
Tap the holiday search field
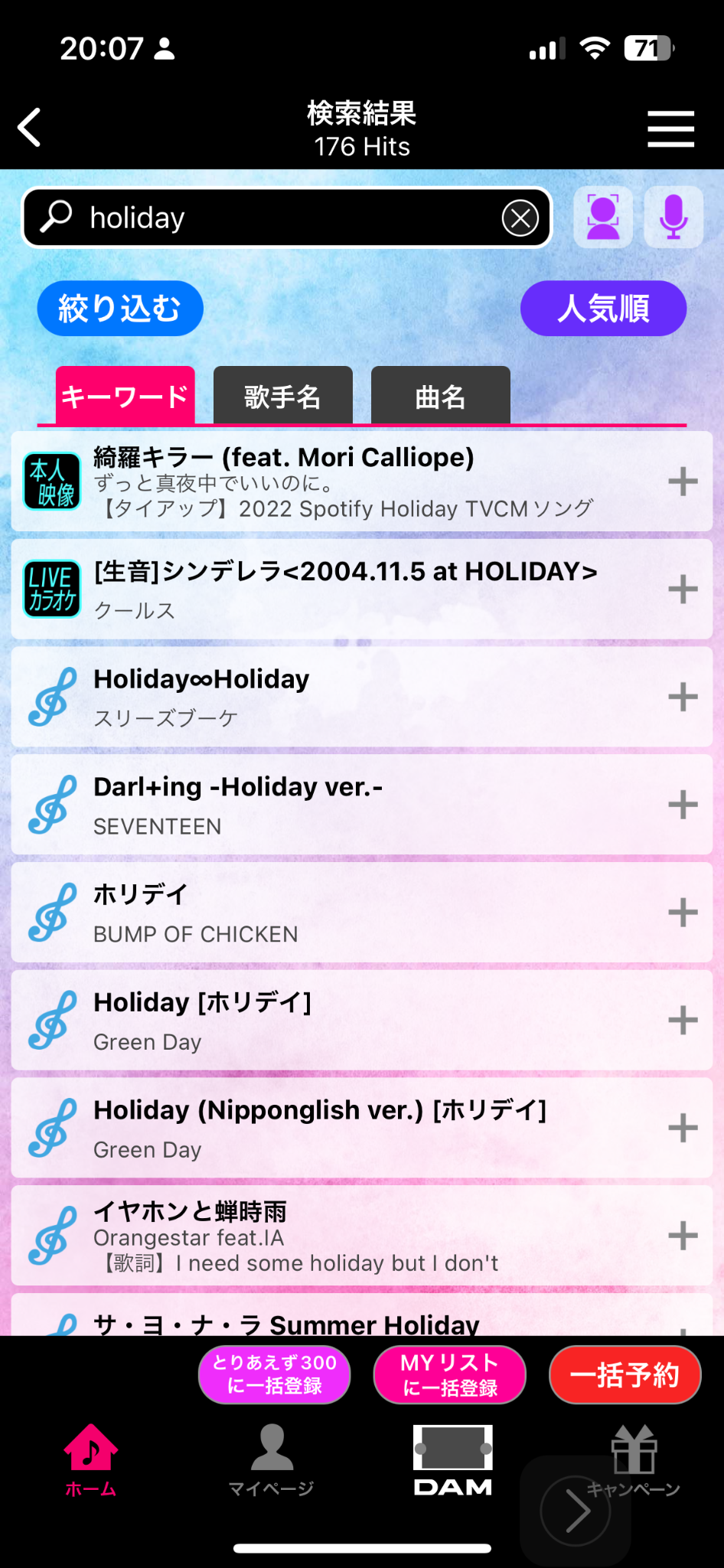(286, 218)
